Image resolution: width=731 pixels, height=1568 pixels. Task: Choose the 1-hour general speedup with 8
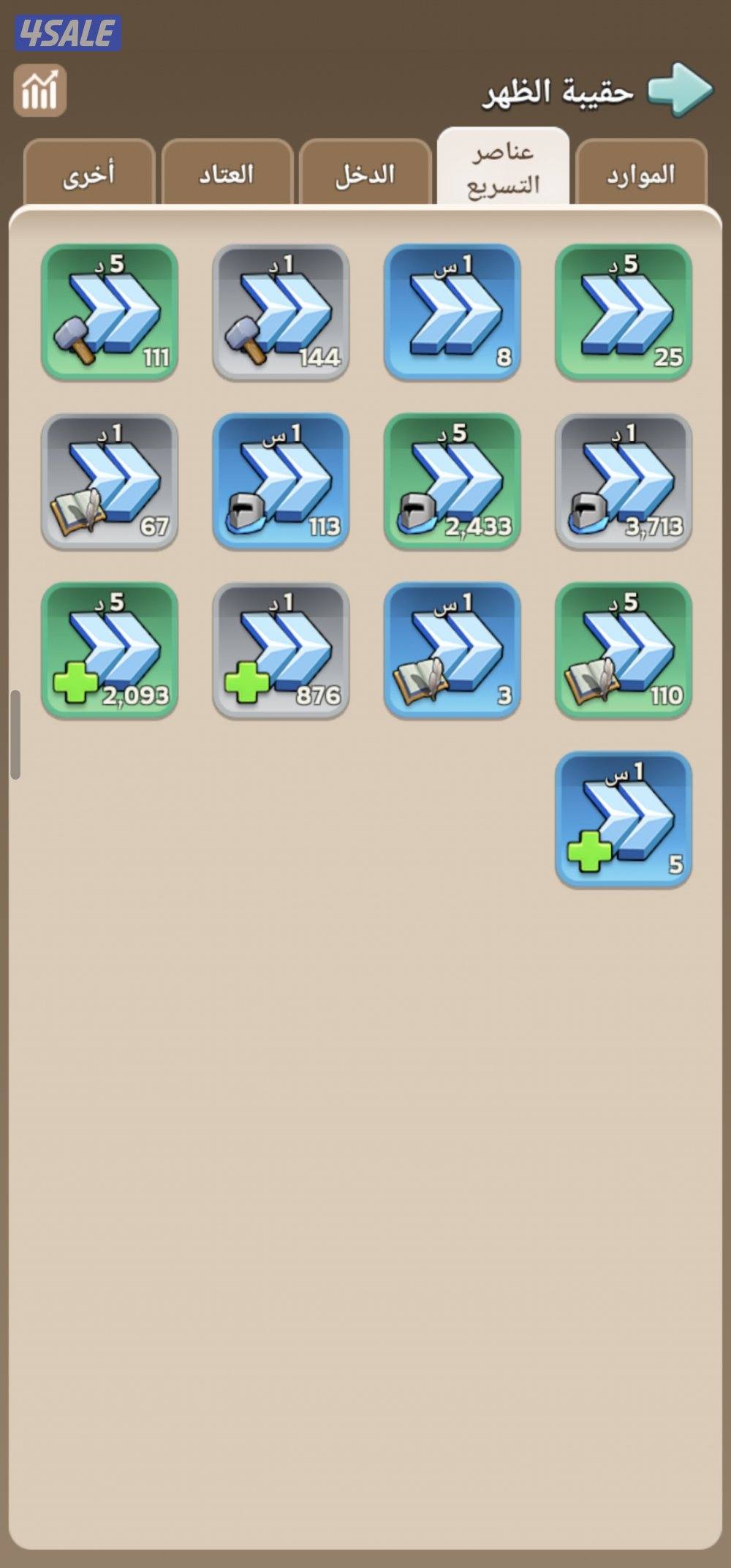click(452, 312)
